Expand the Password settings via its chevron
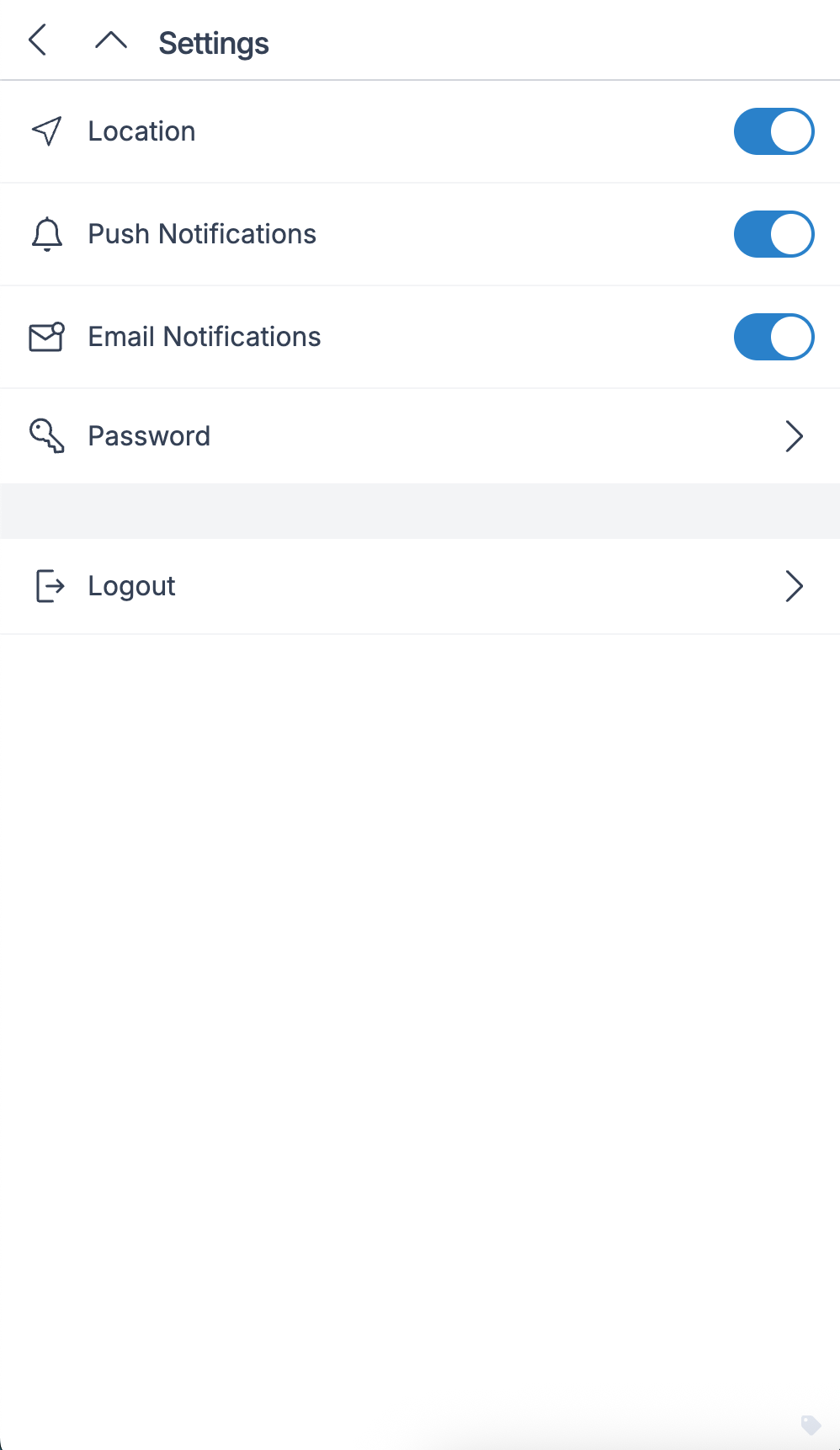Viewport: 840px width, 1450px height. 794,435
